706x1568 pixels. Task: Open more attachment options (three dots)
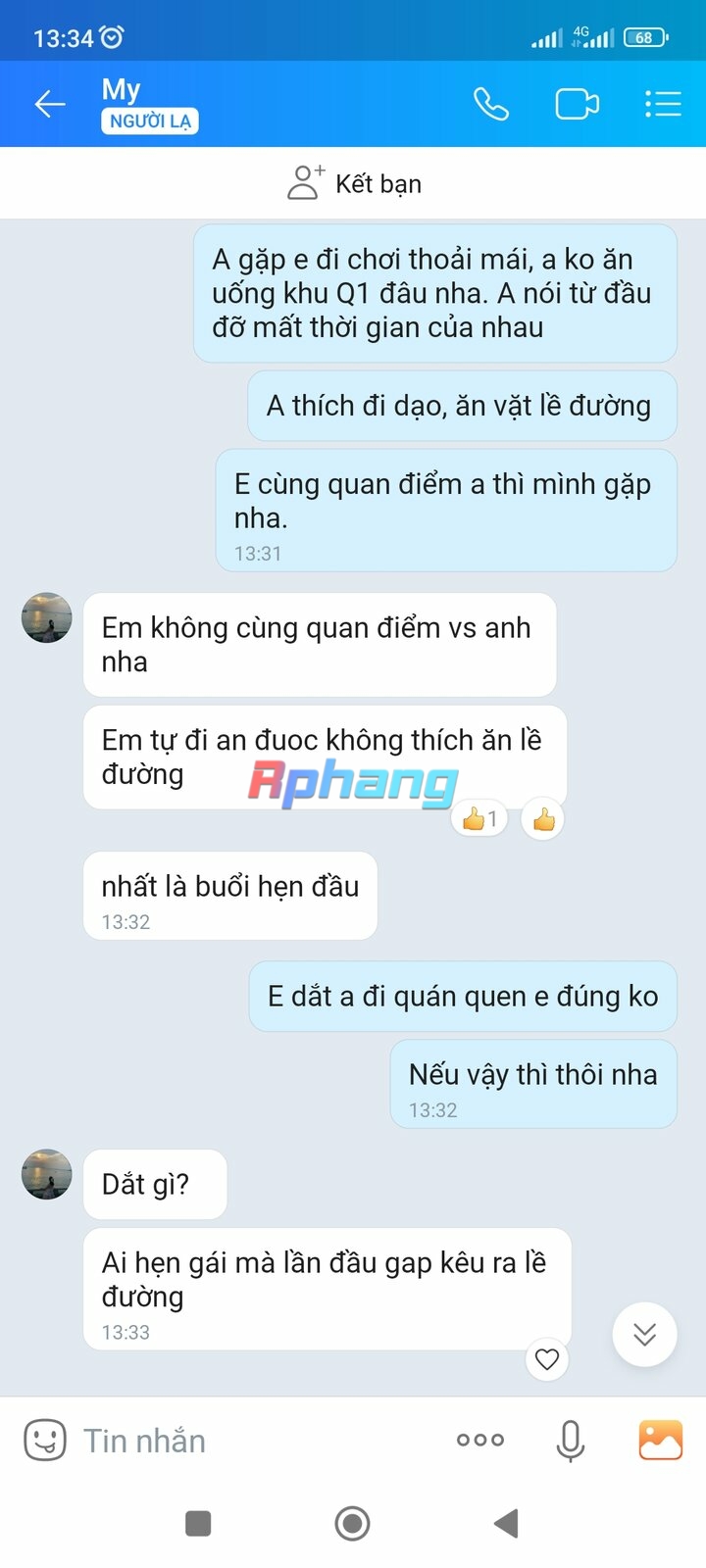point(480,1440)
